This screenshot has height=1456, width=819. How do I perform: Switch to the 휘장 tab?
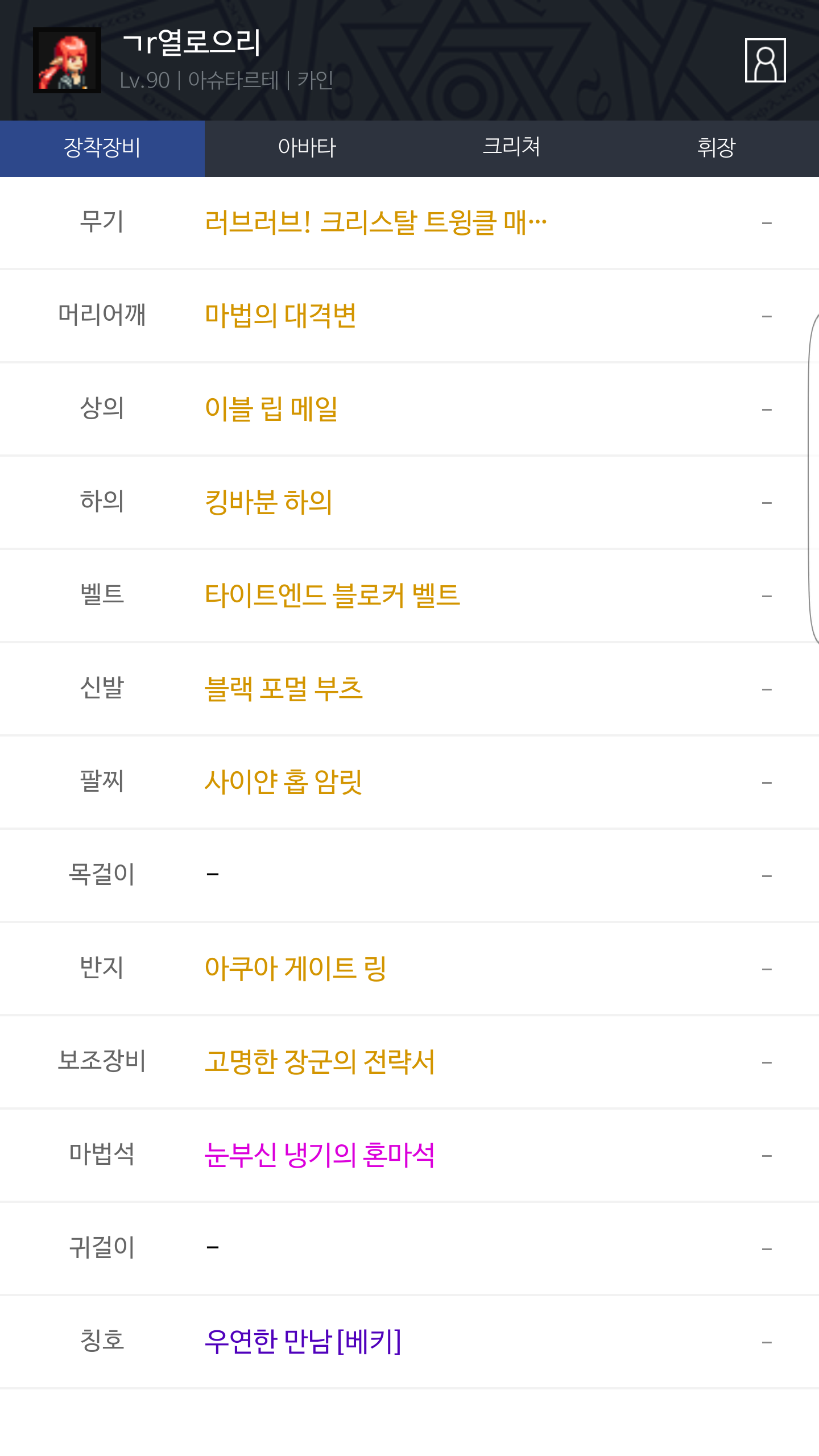717,148
